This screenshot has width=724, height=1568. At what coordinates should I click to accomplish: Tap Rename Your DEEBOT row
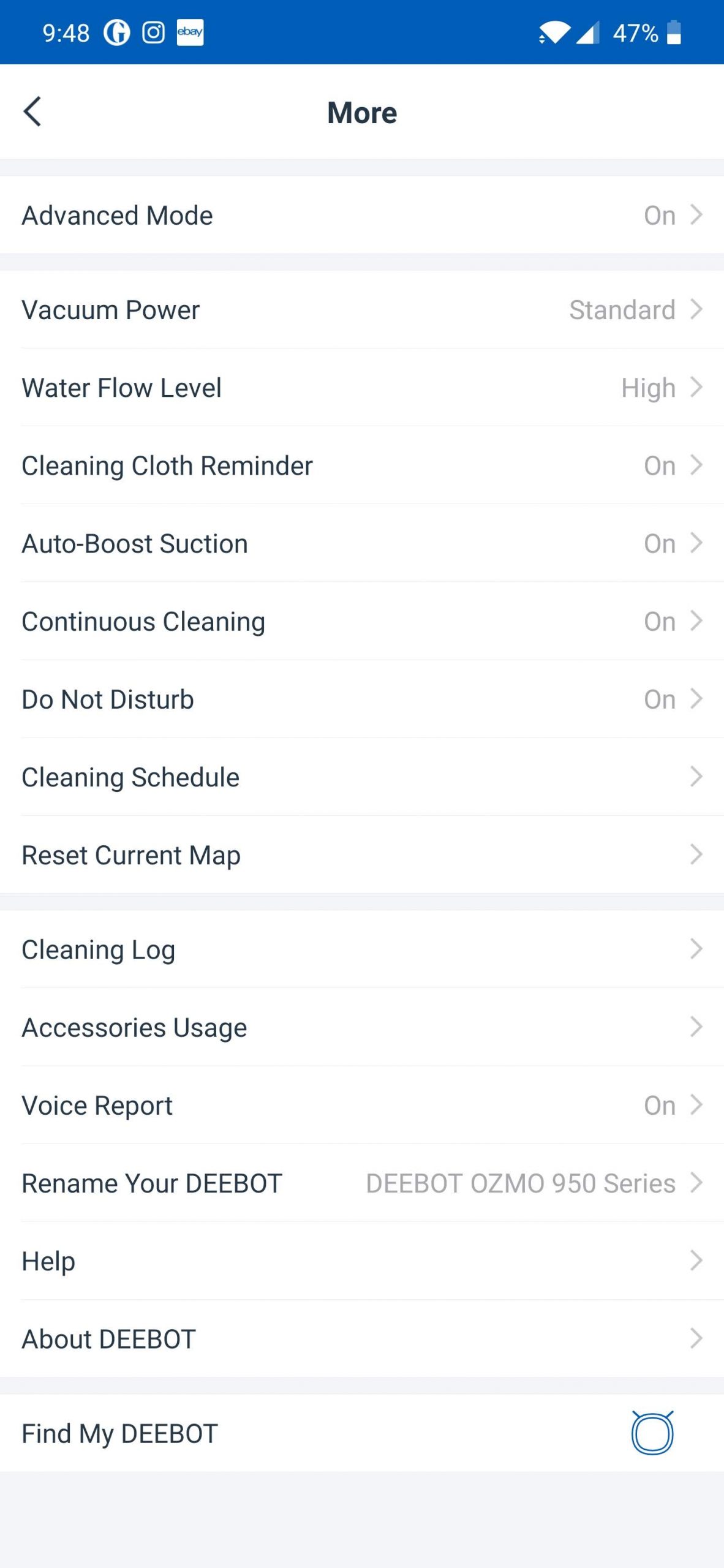(x=362, y=1182)
